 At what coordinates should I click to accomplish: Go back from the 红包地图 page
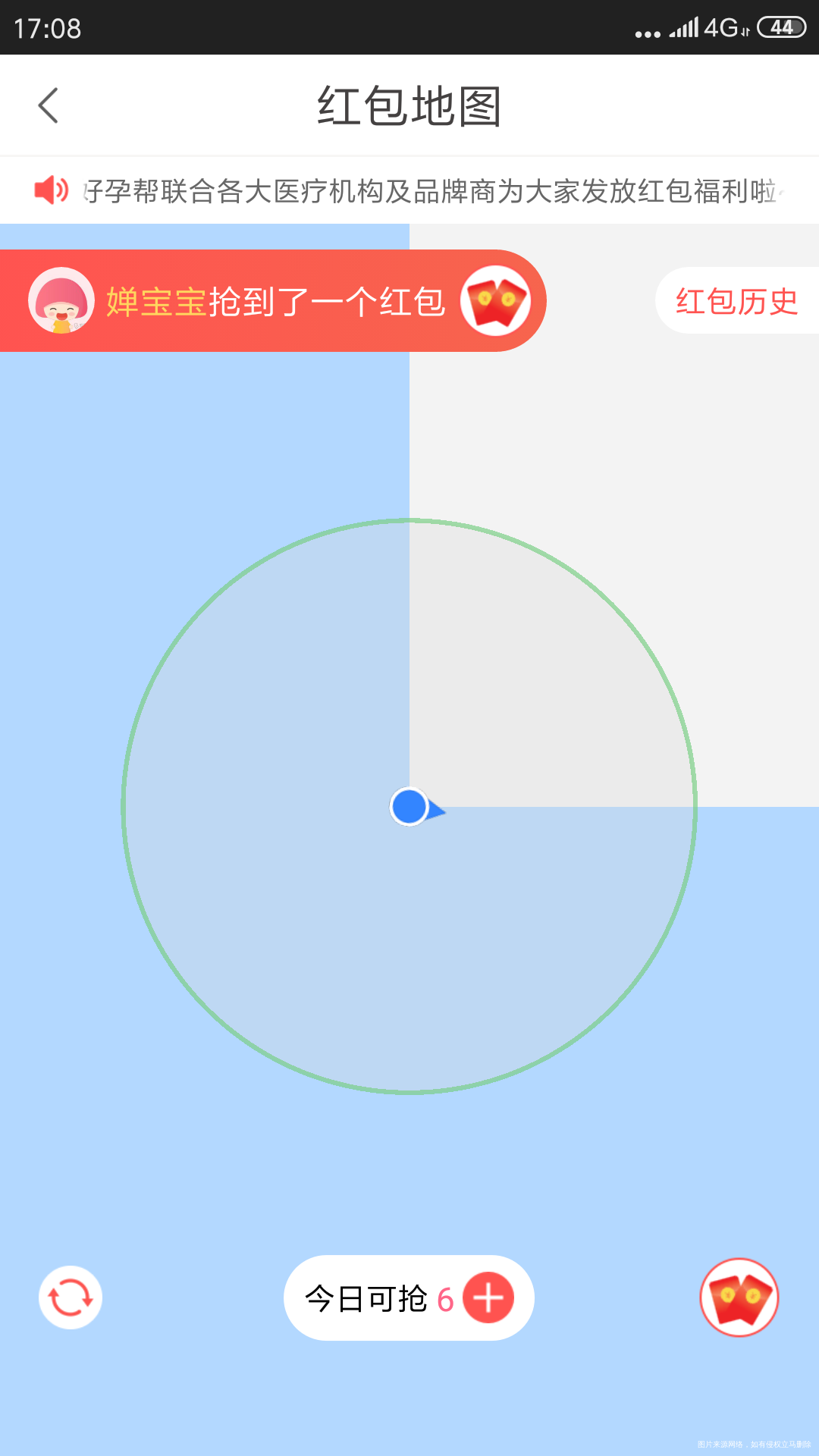tap(49, 105)
